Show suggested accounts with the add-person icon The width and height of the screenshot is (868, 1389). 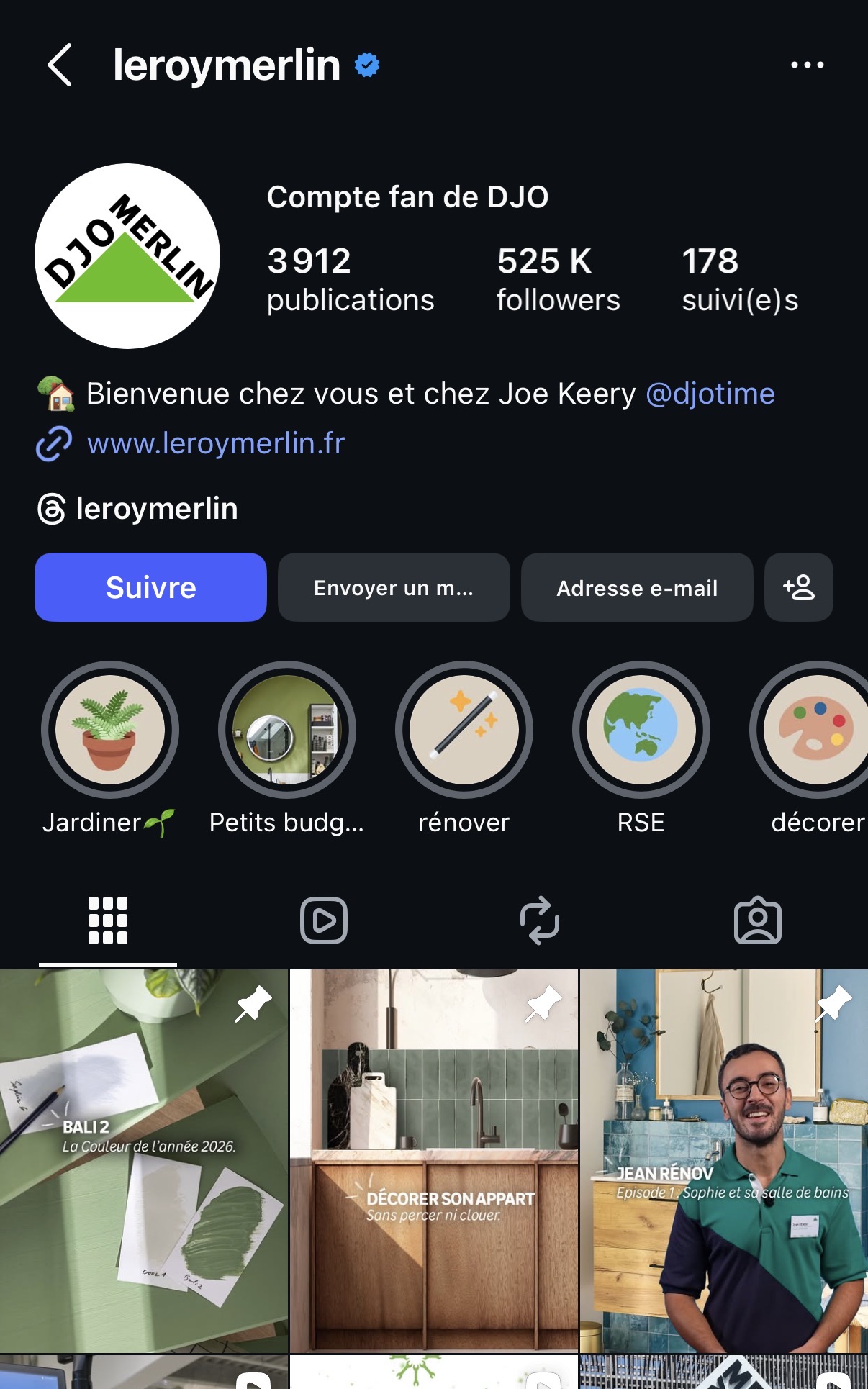coord(798,587)
